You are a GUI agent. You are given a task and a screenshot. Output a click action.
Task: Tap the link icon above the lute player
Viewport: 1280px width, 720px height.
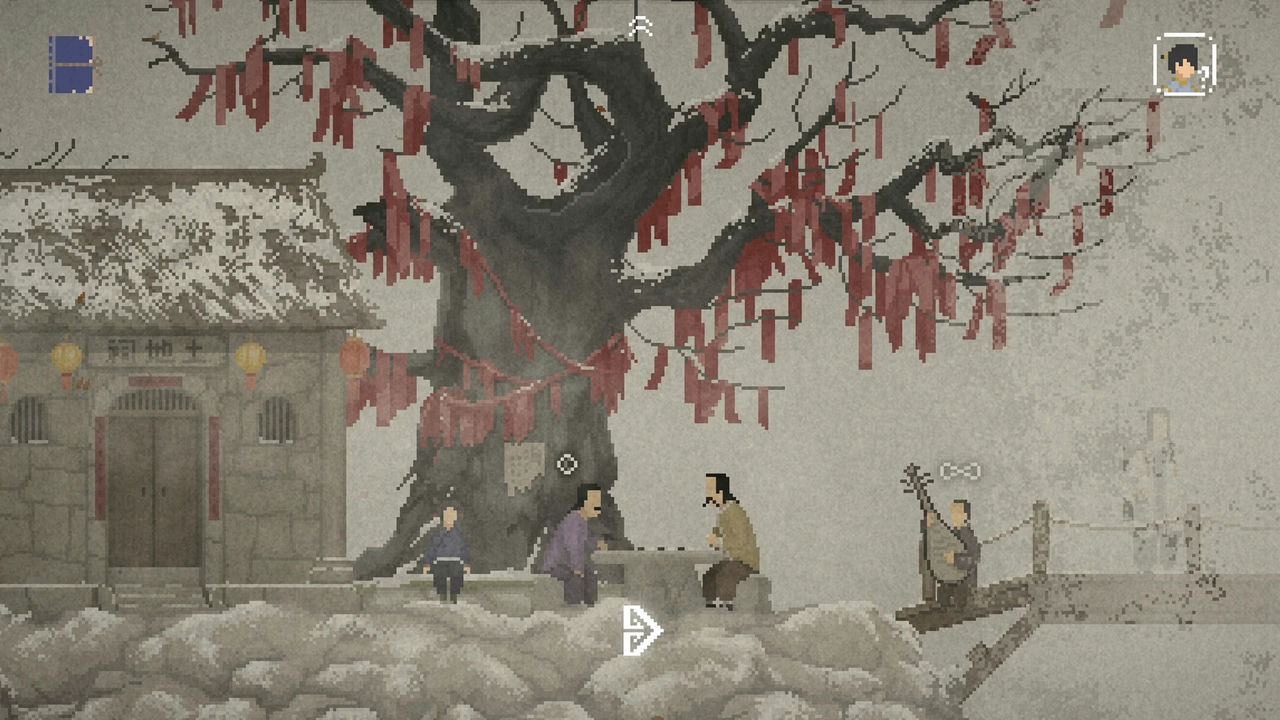pos(959,470)
